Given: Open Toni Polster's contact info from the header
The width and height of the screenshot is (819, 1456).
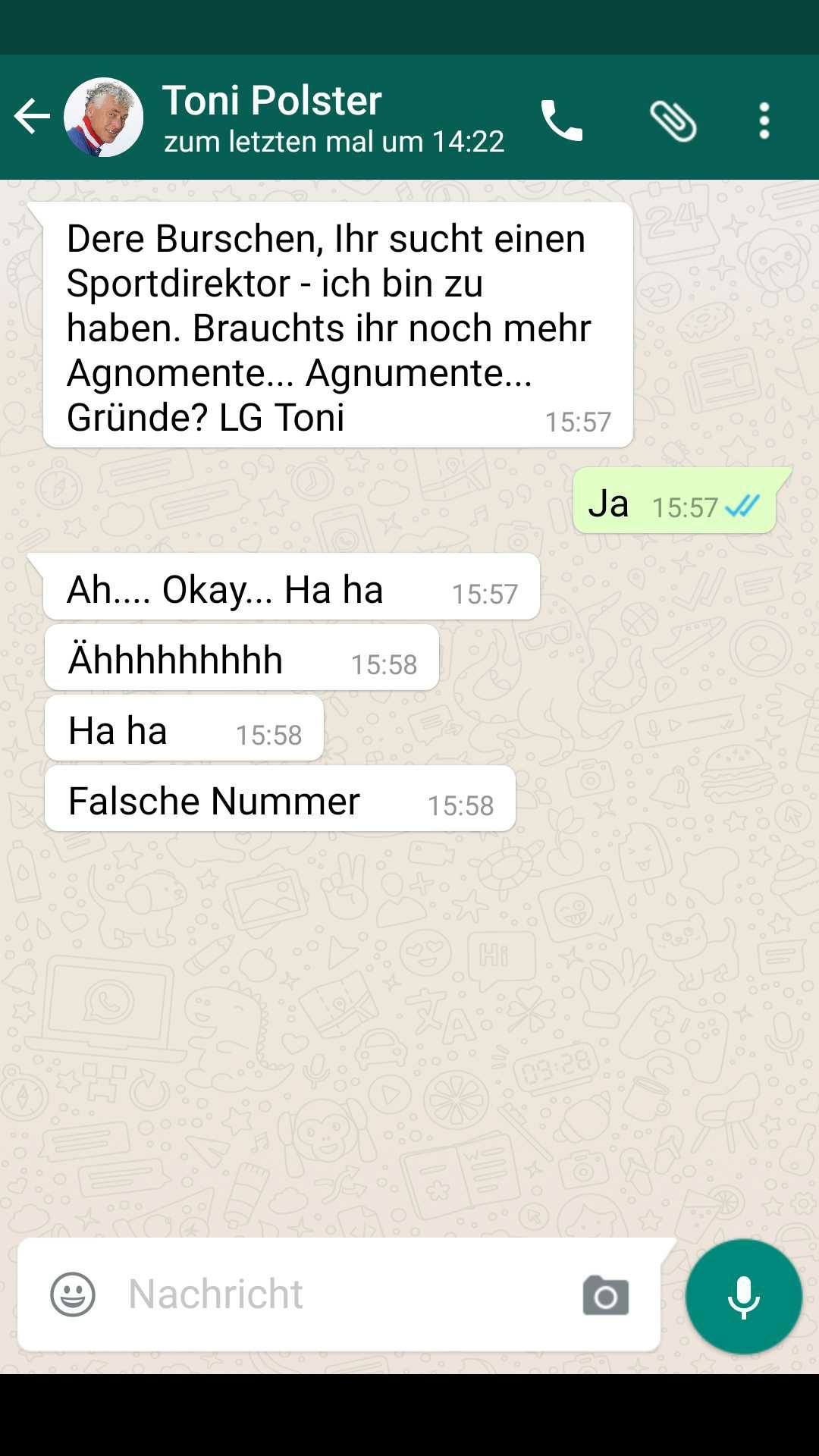Looking at the screenshot, I should click(334, 118).
